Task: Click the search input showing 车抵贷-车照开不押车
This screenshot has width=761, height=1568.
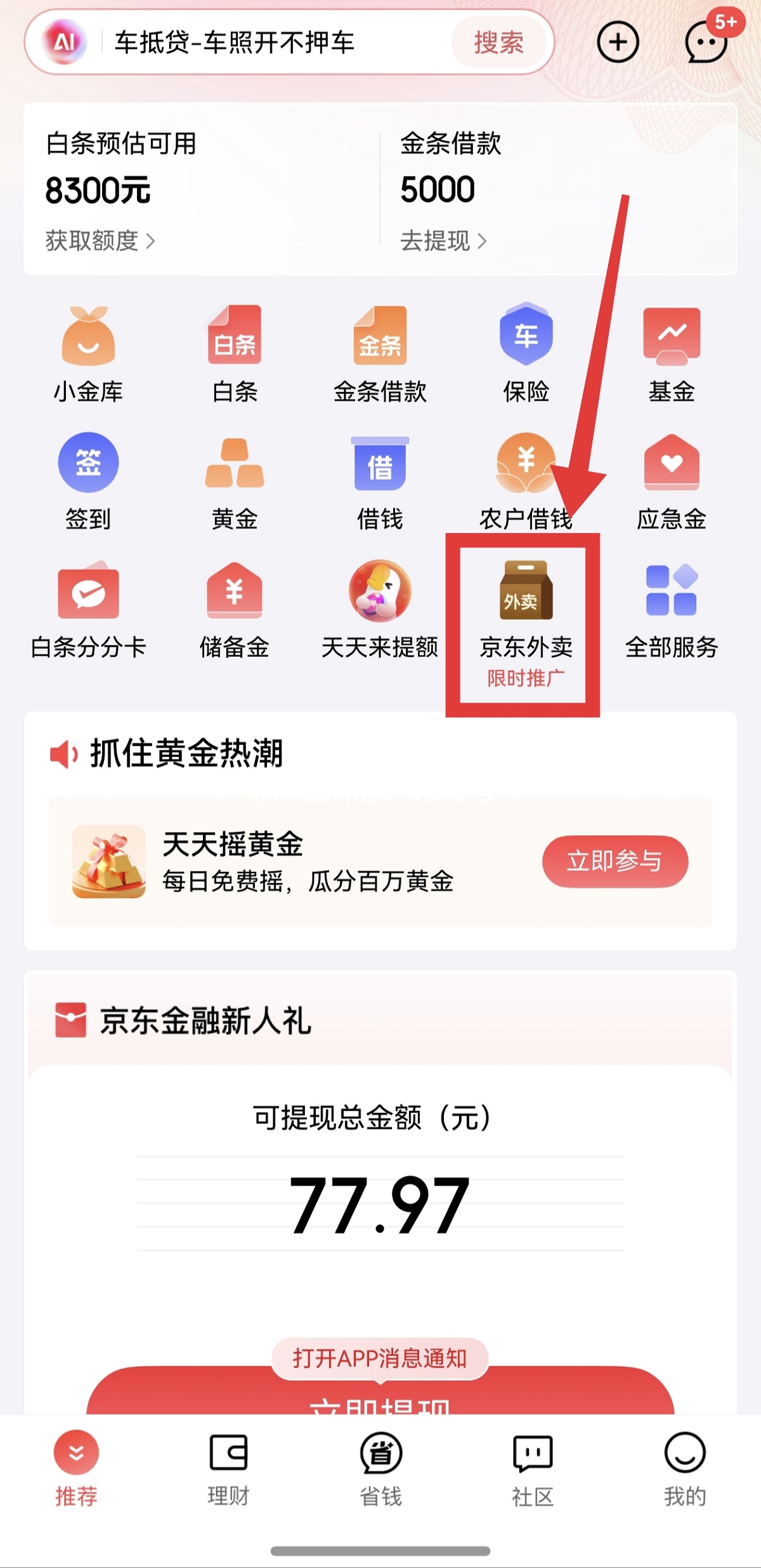Action: pos(266,43)
